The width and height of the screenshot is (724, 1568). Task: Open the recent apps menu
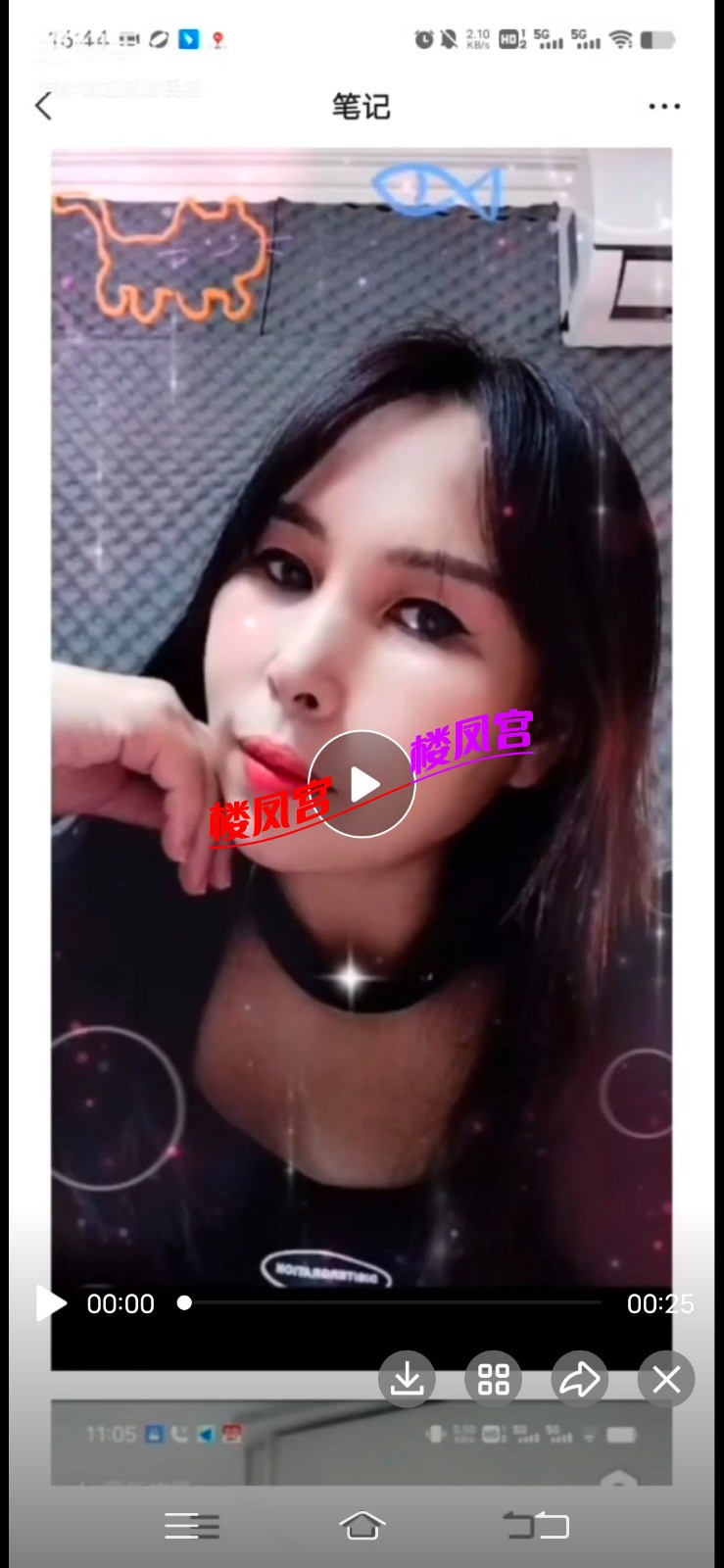(x=191, y=1525)
